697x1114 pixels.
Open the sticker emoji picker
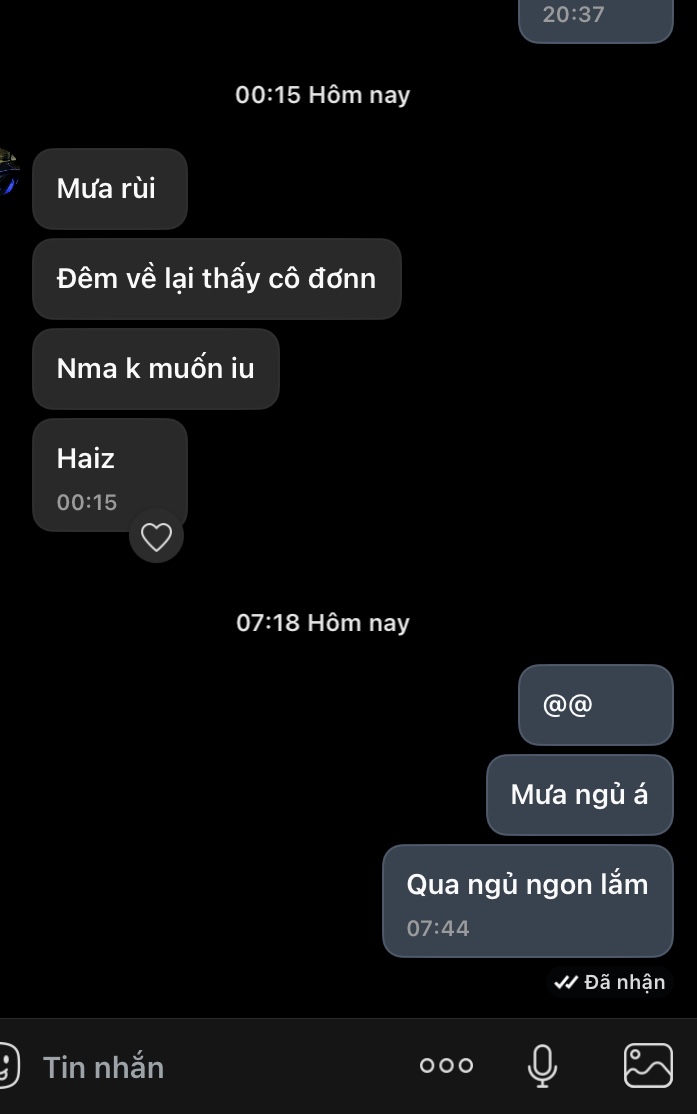coord(8,1065)
